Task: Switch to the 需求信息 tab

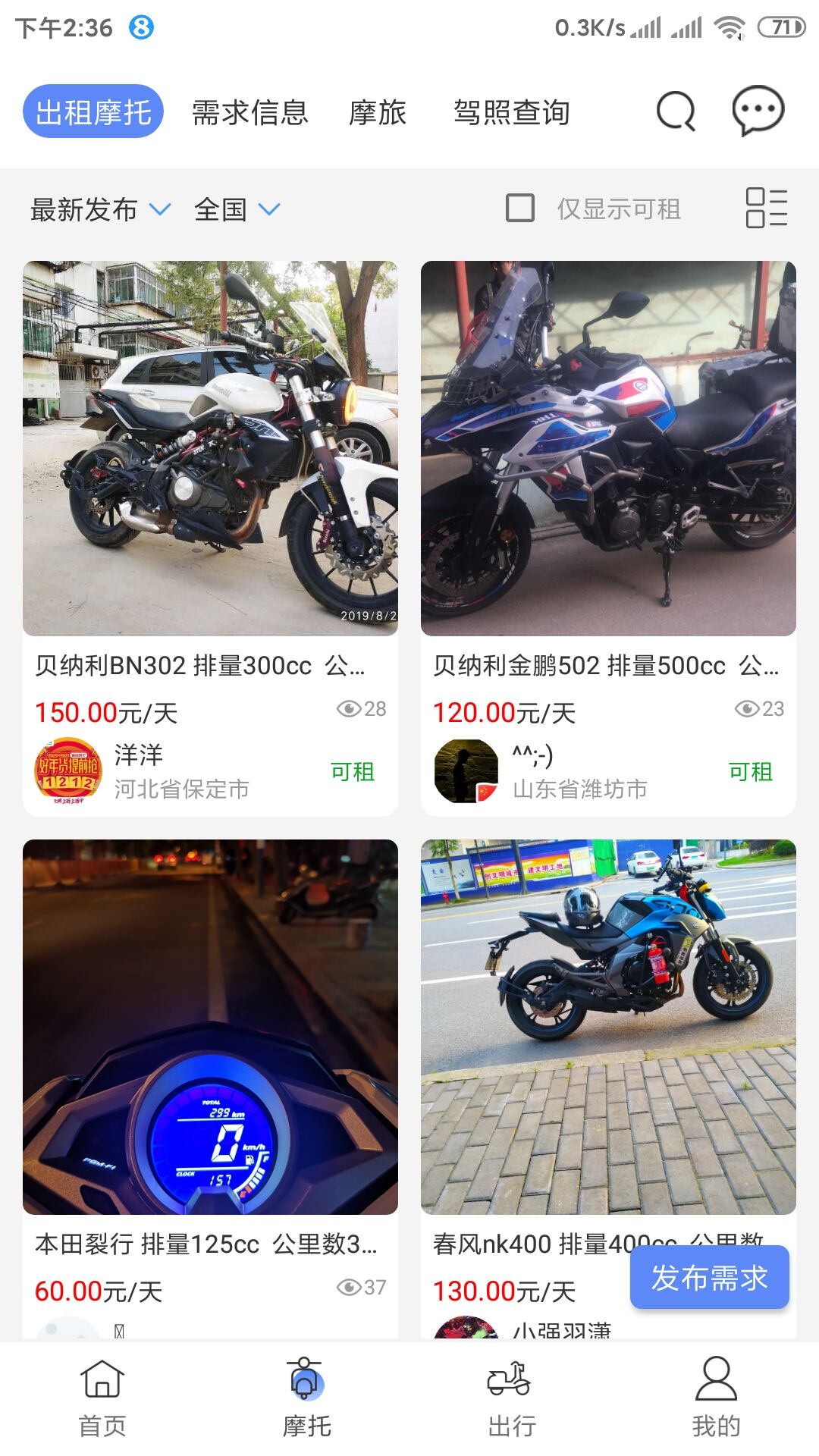Action: (x=250, y=112)
